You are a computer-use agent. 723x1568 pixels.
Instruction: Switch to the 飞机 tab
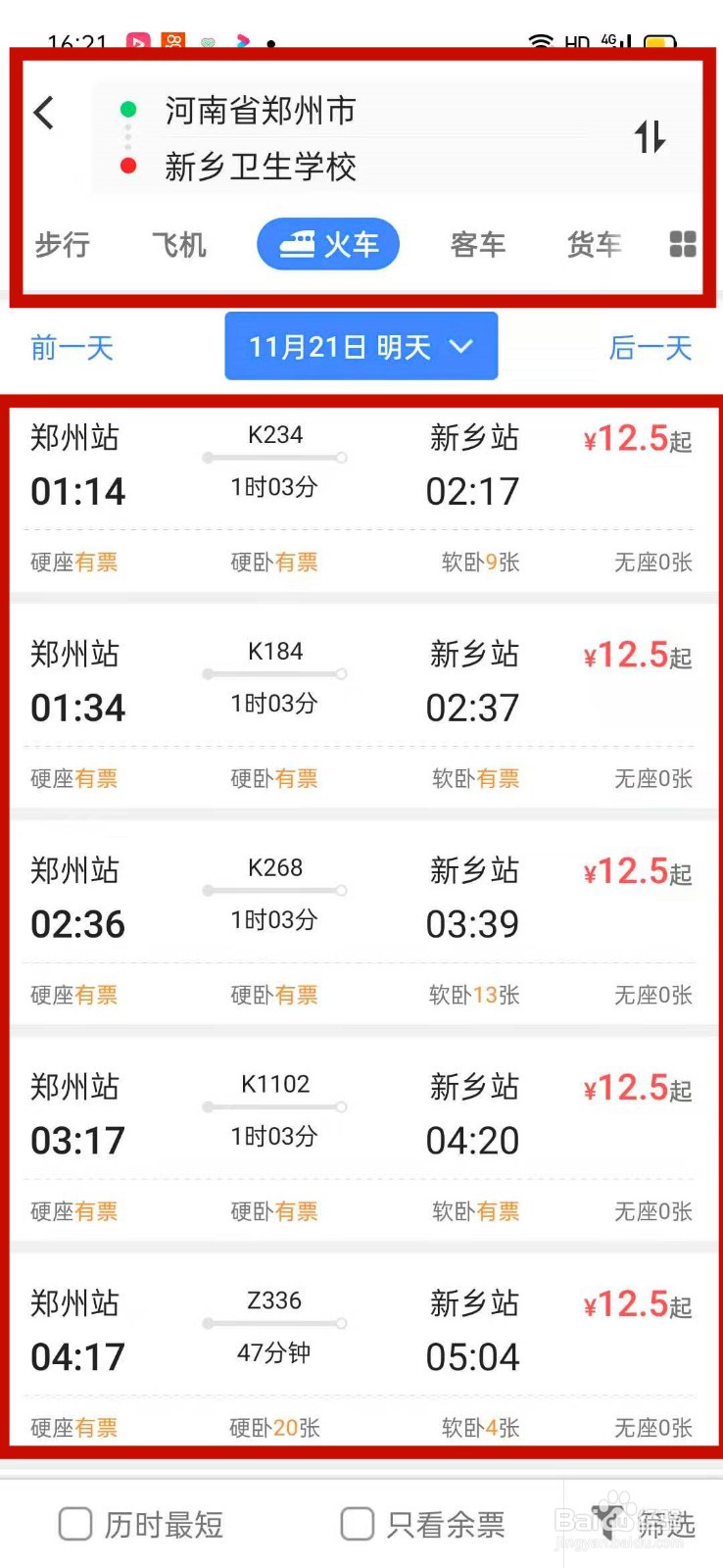(179, 244)
